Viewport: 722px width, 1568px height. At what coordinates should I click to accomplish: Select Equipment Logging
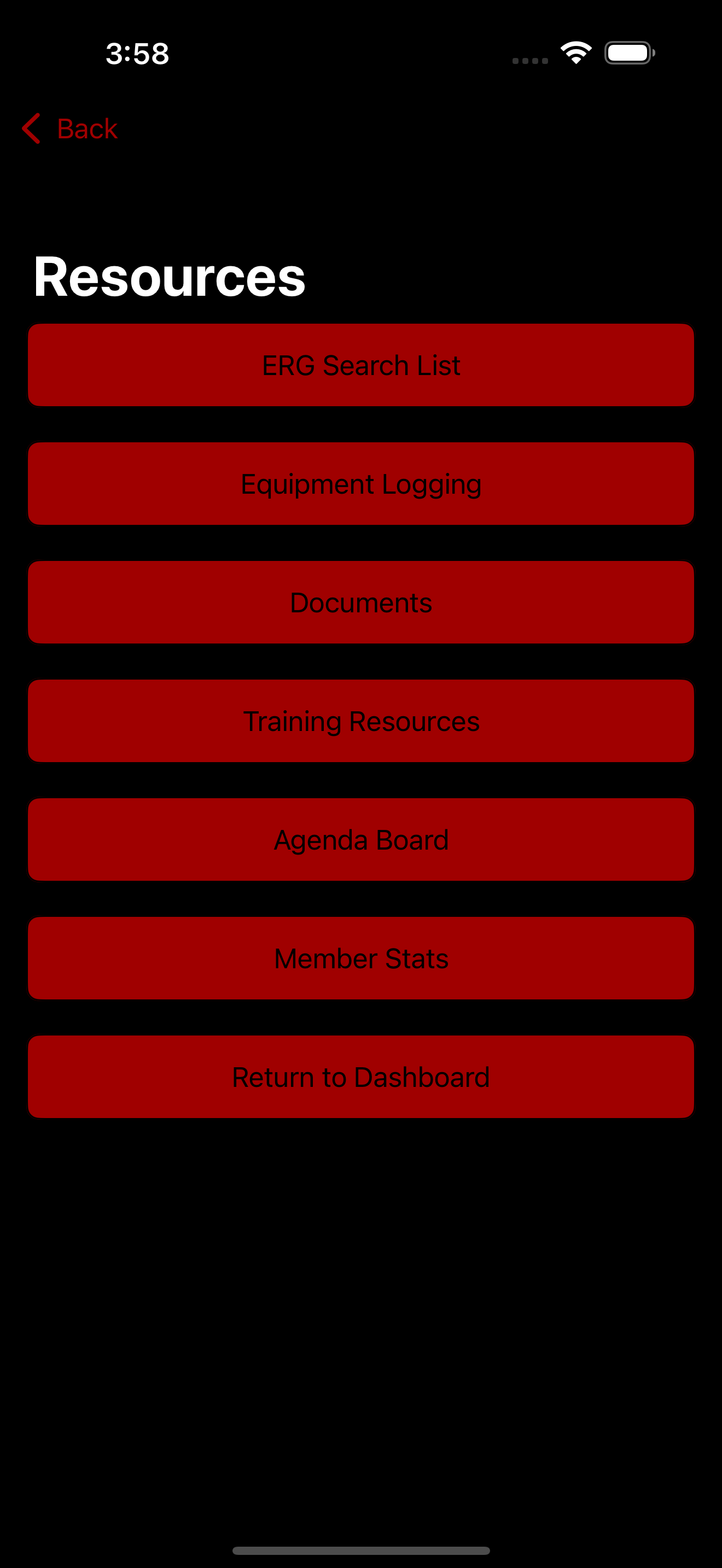tap(361, 484)
